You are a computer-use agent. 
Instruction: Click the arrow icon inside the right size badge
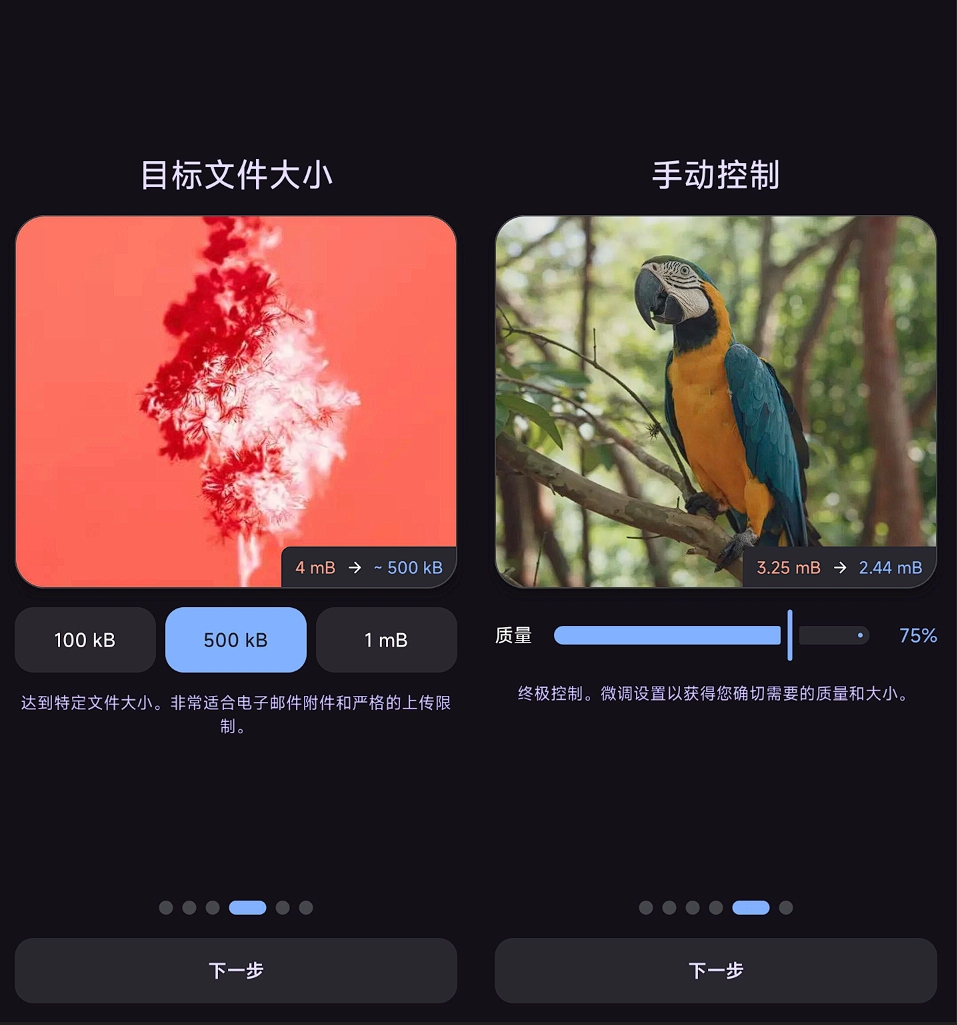(842, 567)
